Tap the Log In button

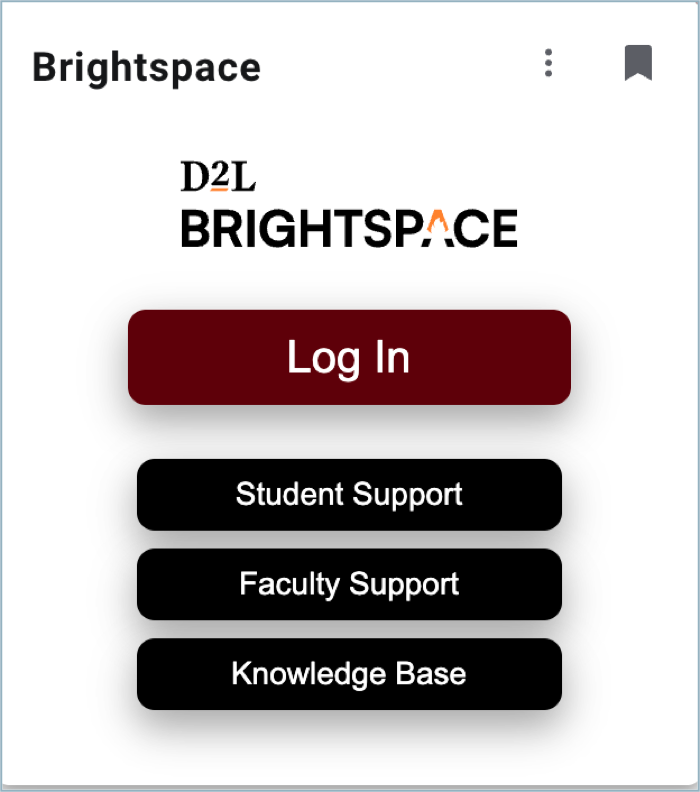point(349,357)
